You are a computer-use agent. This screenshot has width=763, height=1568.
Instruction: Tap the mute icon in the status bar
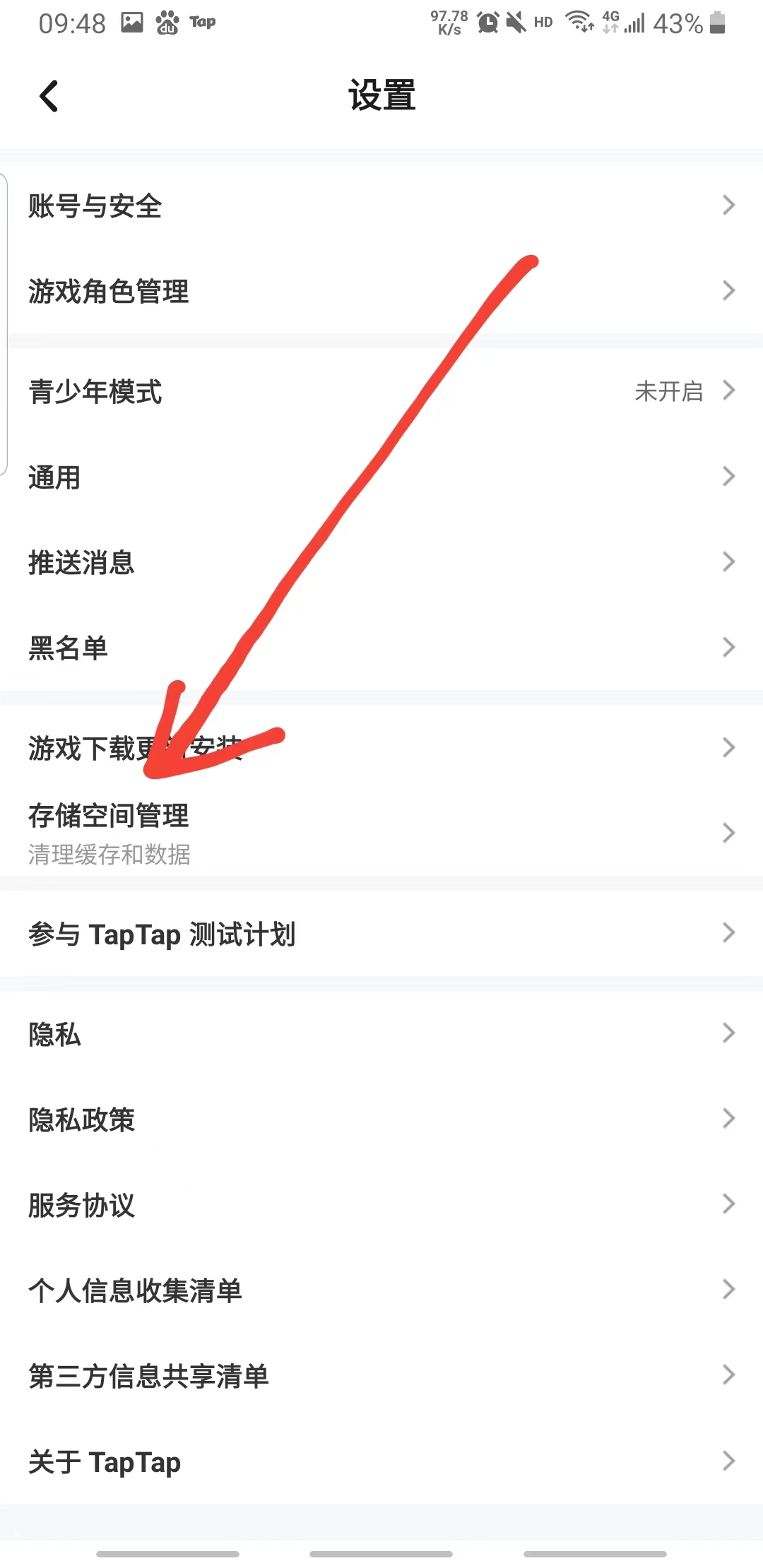click(x=515, y=21)
